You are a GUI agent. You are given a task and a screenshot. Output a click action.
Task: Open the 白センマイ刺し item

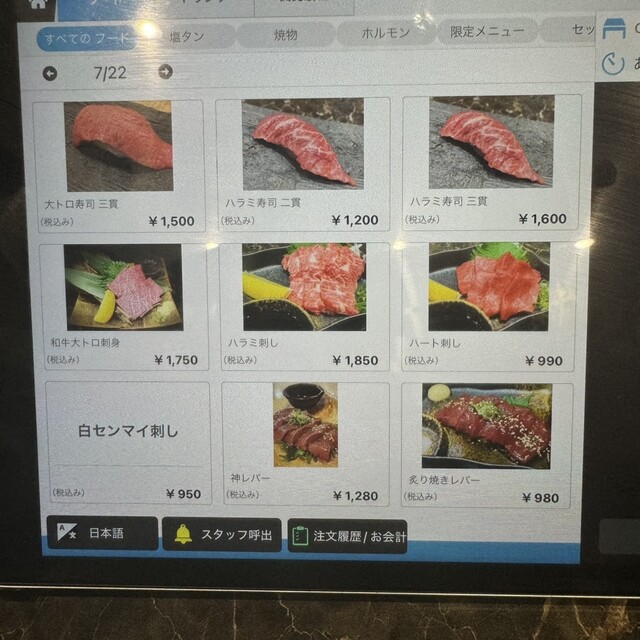click(x=127, y=440)
